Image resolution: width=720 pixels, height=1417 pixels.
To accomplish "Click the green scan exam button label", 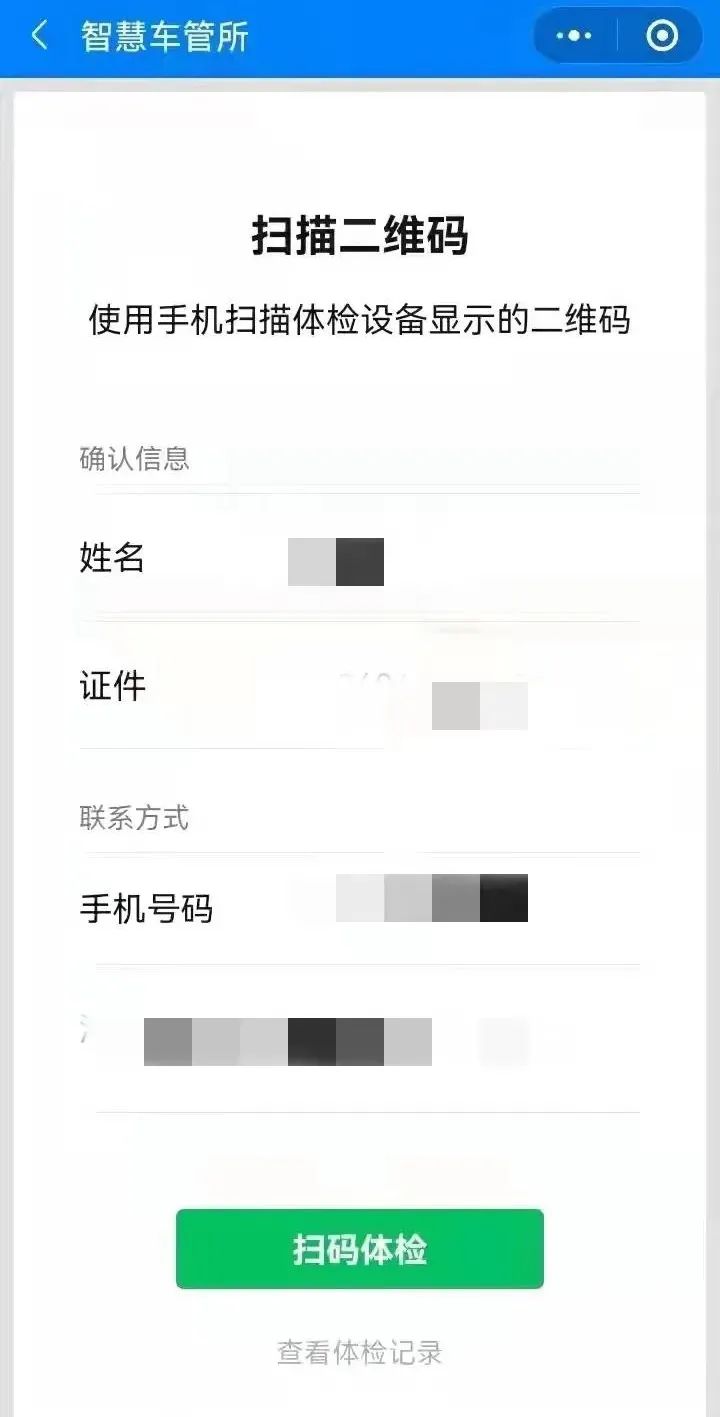I will pyautogui.click(x=359, y=1248).
